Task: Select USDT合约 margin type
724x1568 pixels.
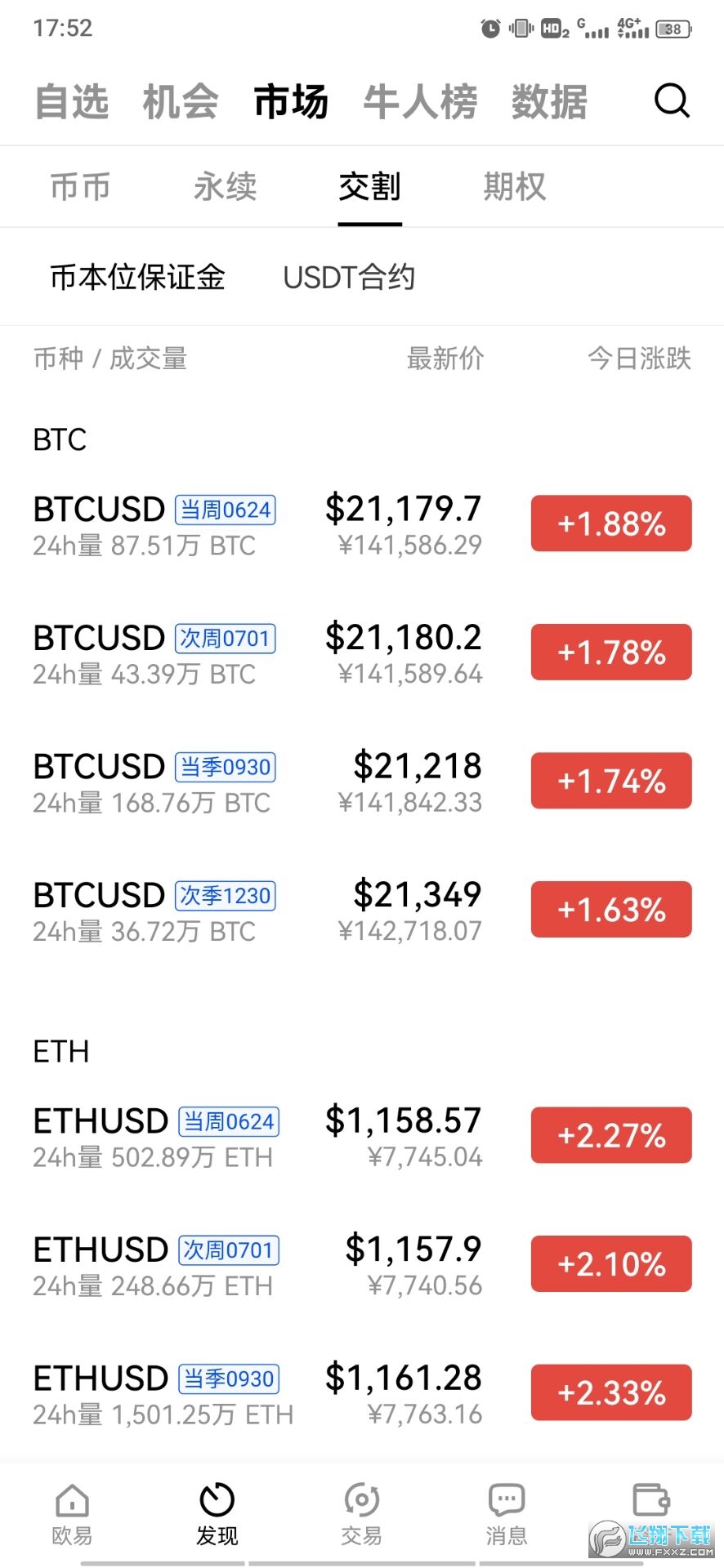Action: pos(349,278)
